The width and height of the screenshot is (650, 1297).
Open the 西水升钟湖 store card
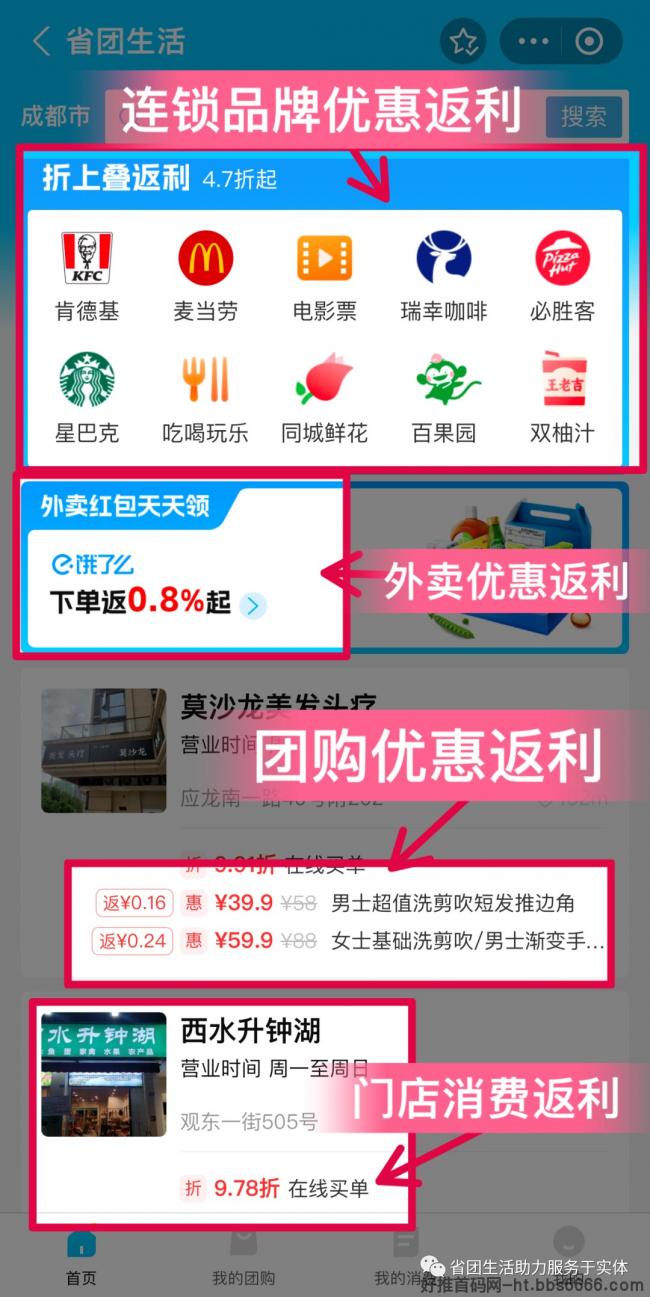coord(221,1114)
